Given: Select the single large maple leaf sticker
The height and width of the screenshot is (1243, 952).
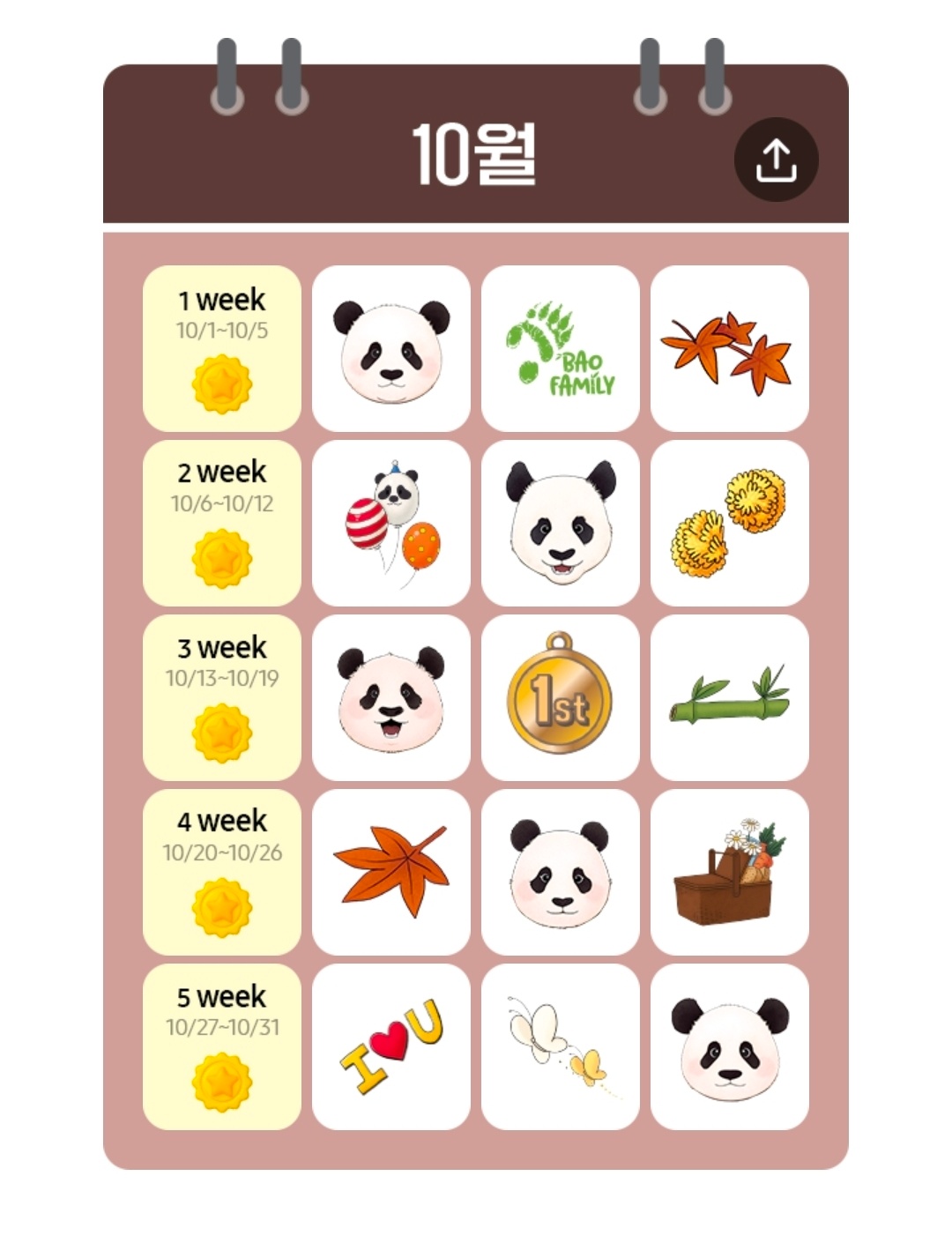Looking at the screenshot, I should click(391, 872).
